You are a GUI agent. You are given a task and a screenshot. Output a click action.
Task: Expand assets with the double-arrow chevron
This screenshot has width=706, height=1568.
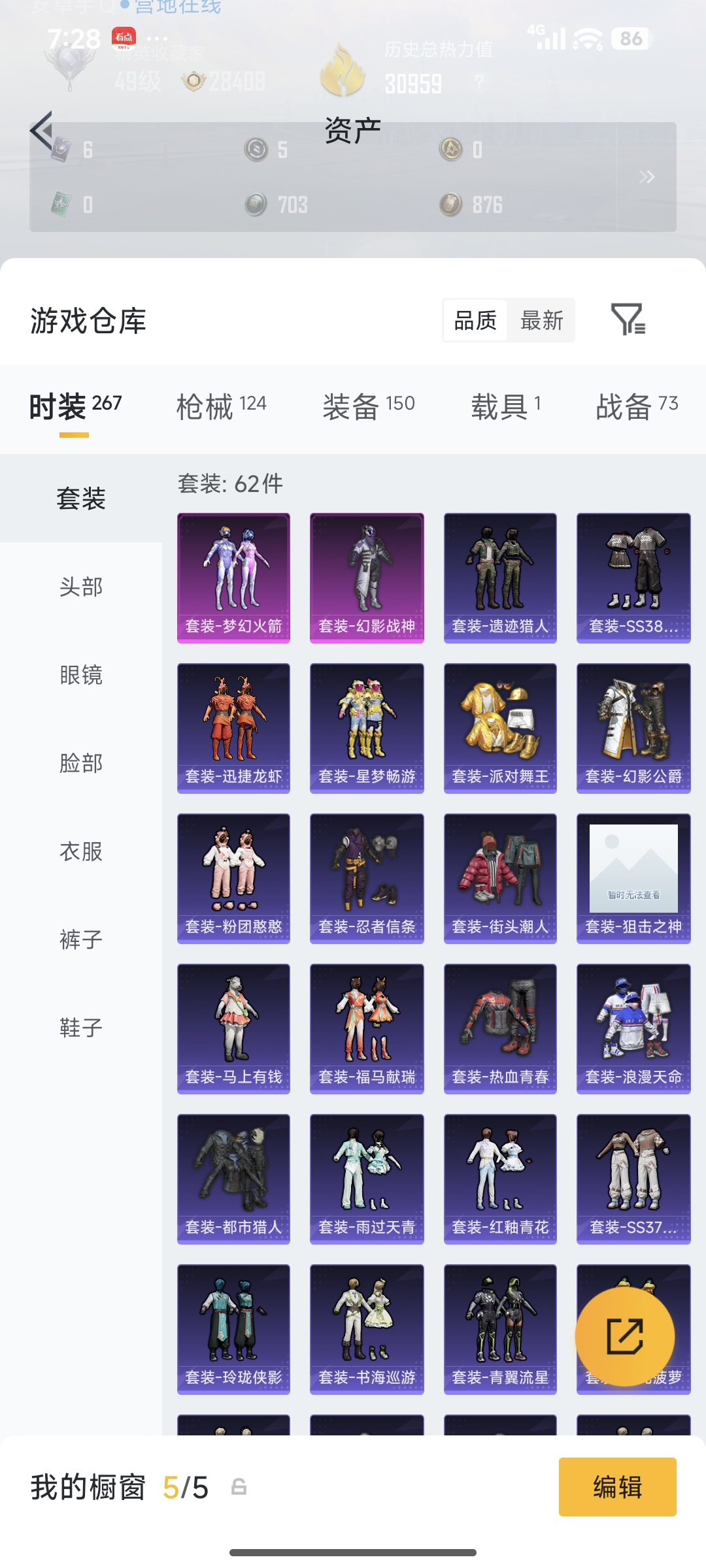648,176
